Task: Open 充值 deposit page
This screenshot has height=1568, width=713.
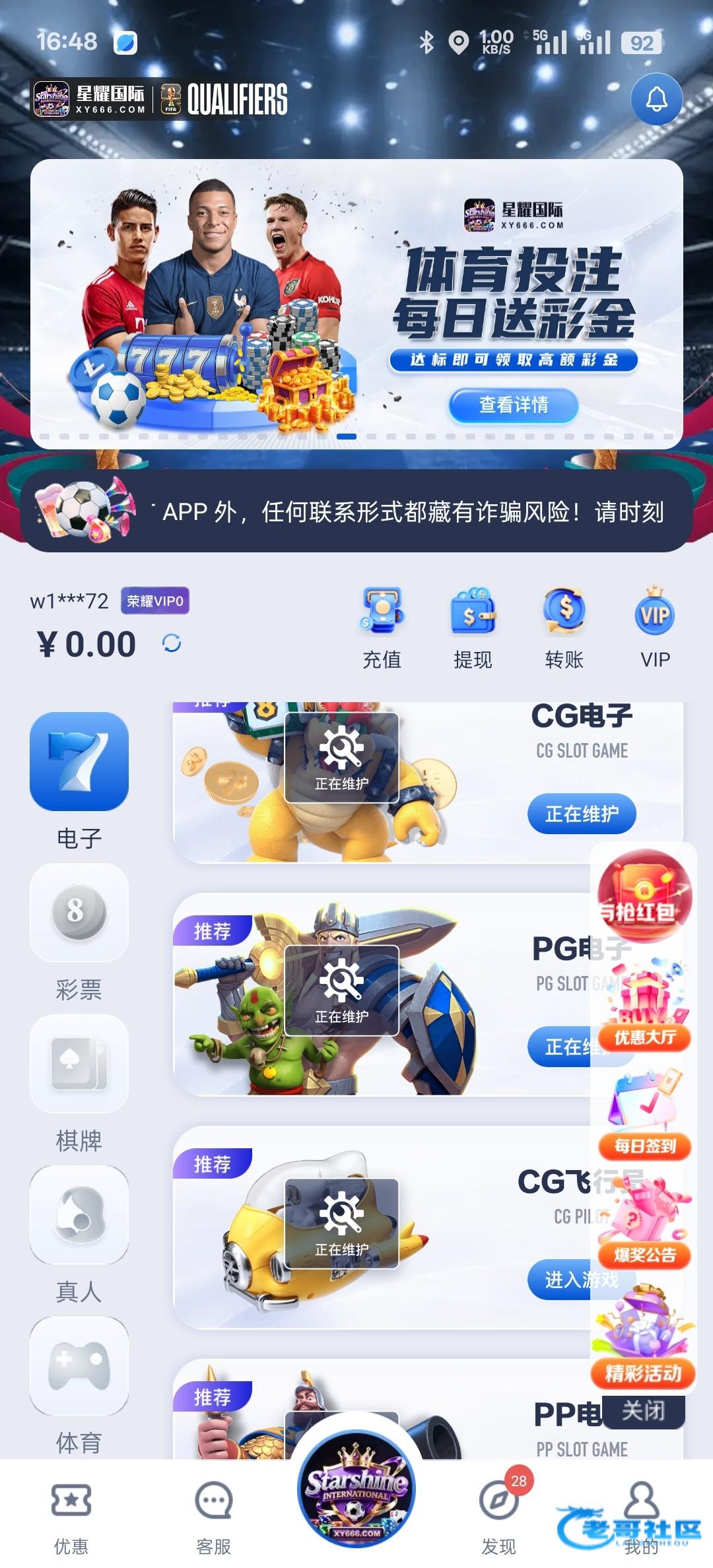Action: tap(382, 627)
